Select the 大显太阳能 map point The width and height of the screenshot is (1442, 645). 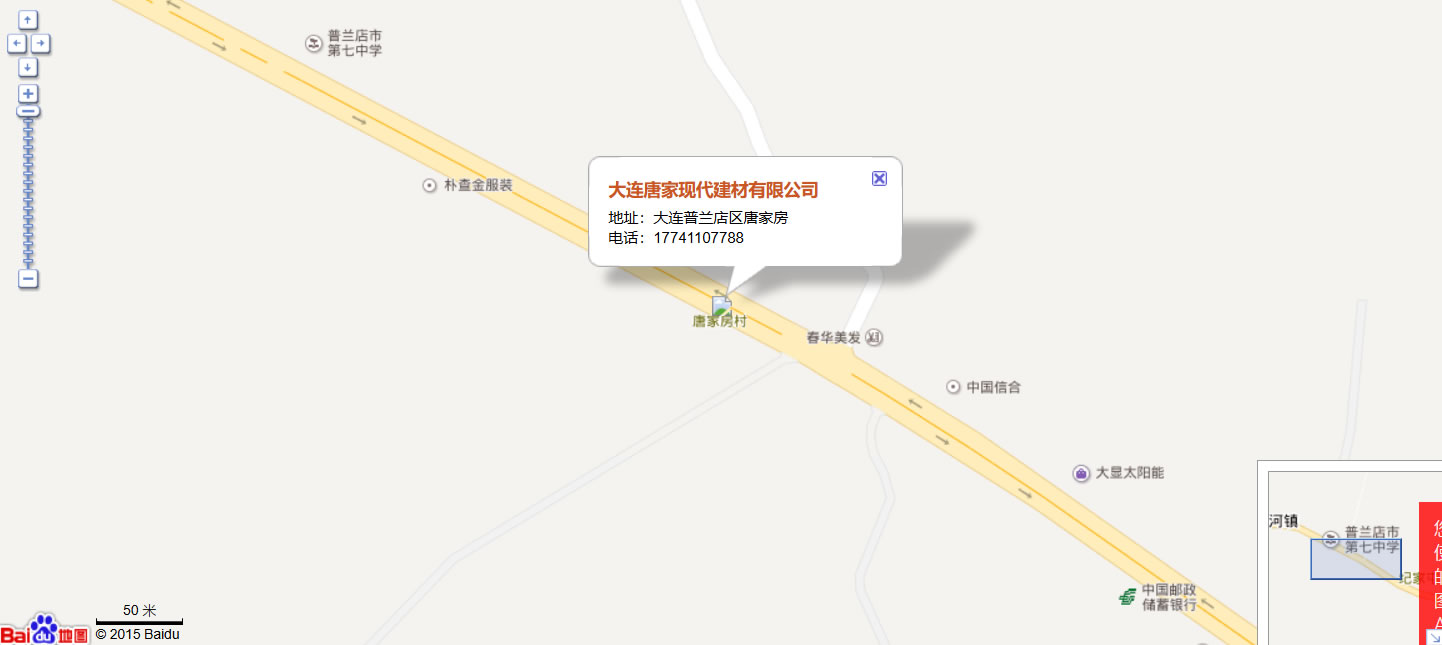[1081, 473]
